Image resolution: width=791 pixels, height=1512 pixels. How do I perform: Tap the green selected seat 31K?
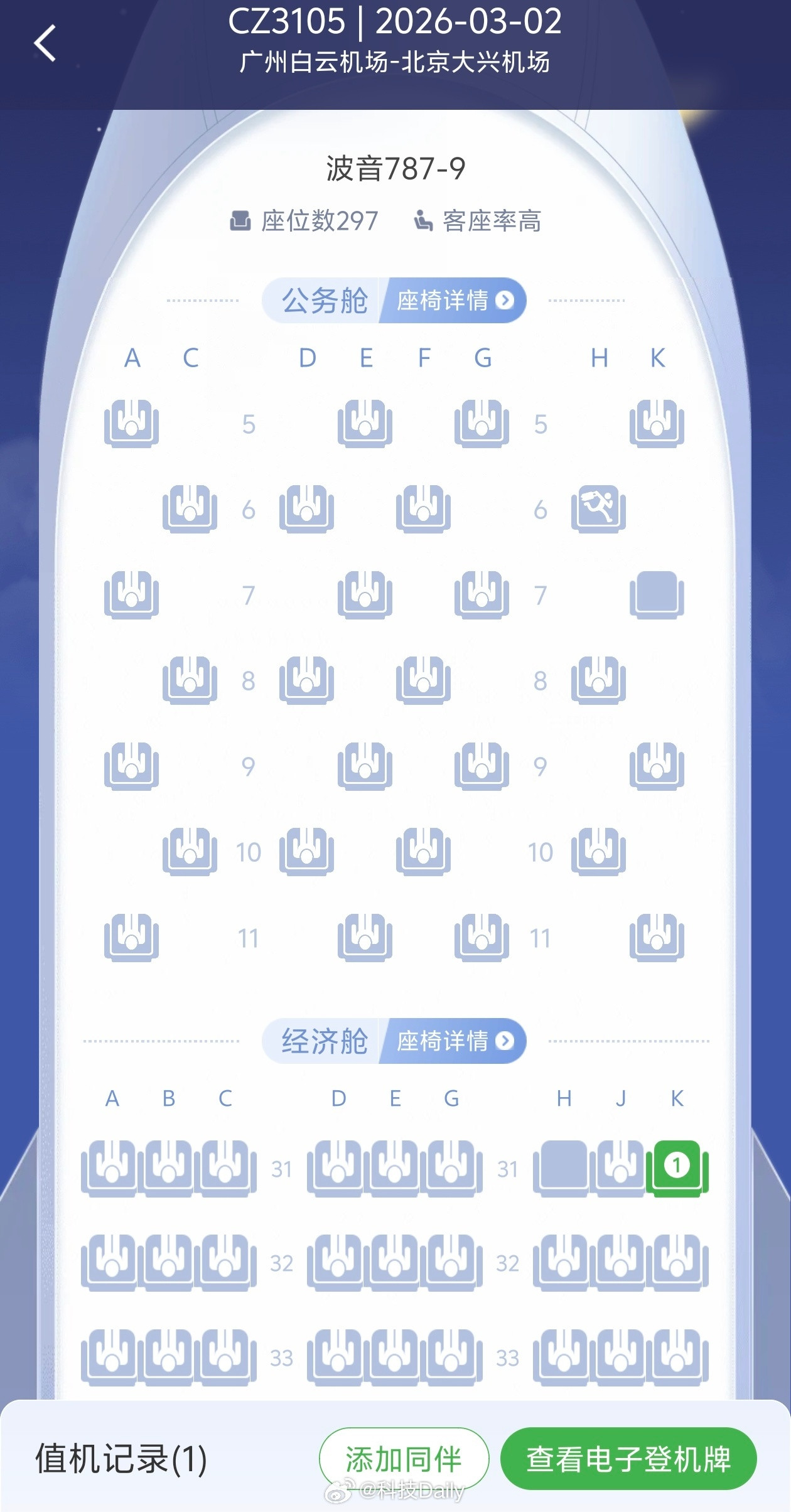tap(677, 1166)
